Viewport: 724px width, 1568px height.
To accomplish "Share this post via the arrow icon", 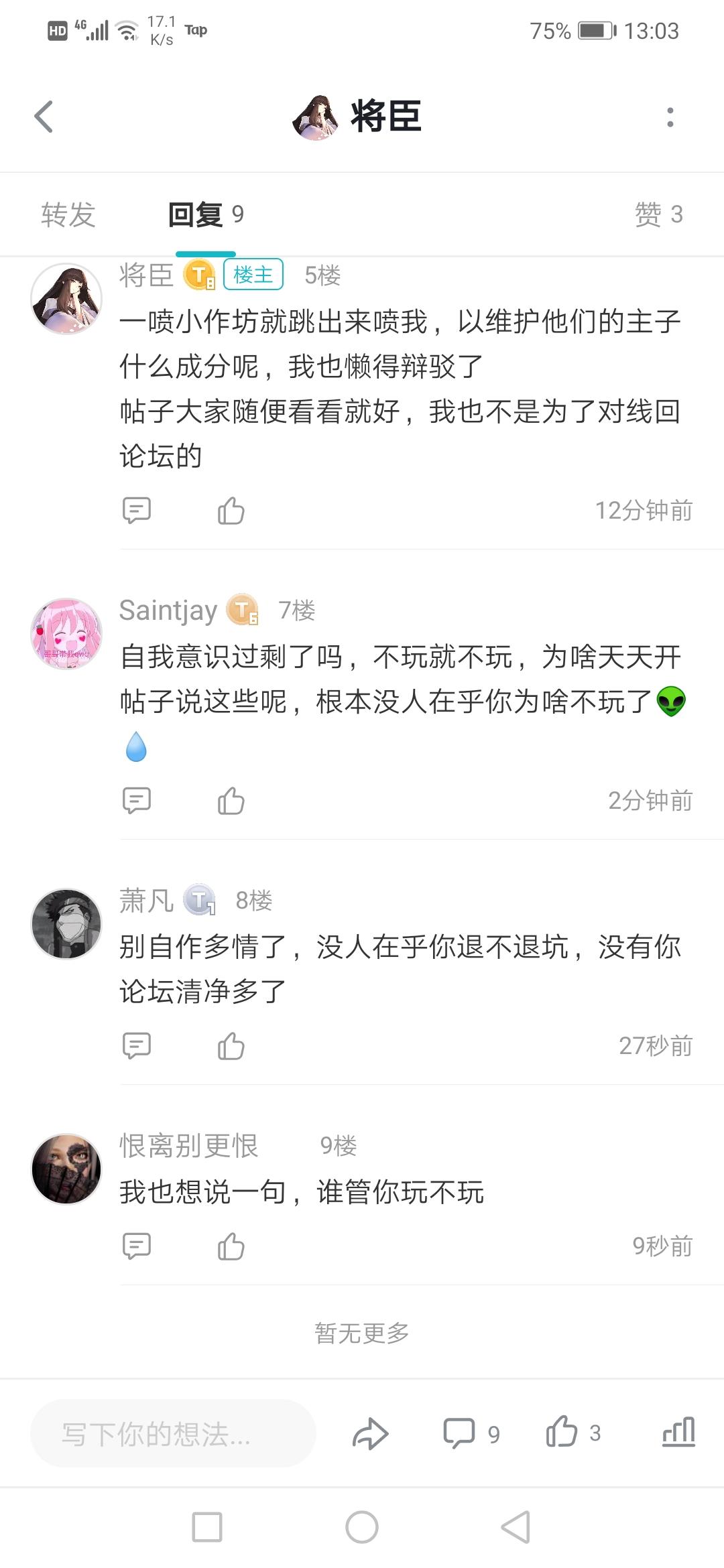I will click(370, 1434).
